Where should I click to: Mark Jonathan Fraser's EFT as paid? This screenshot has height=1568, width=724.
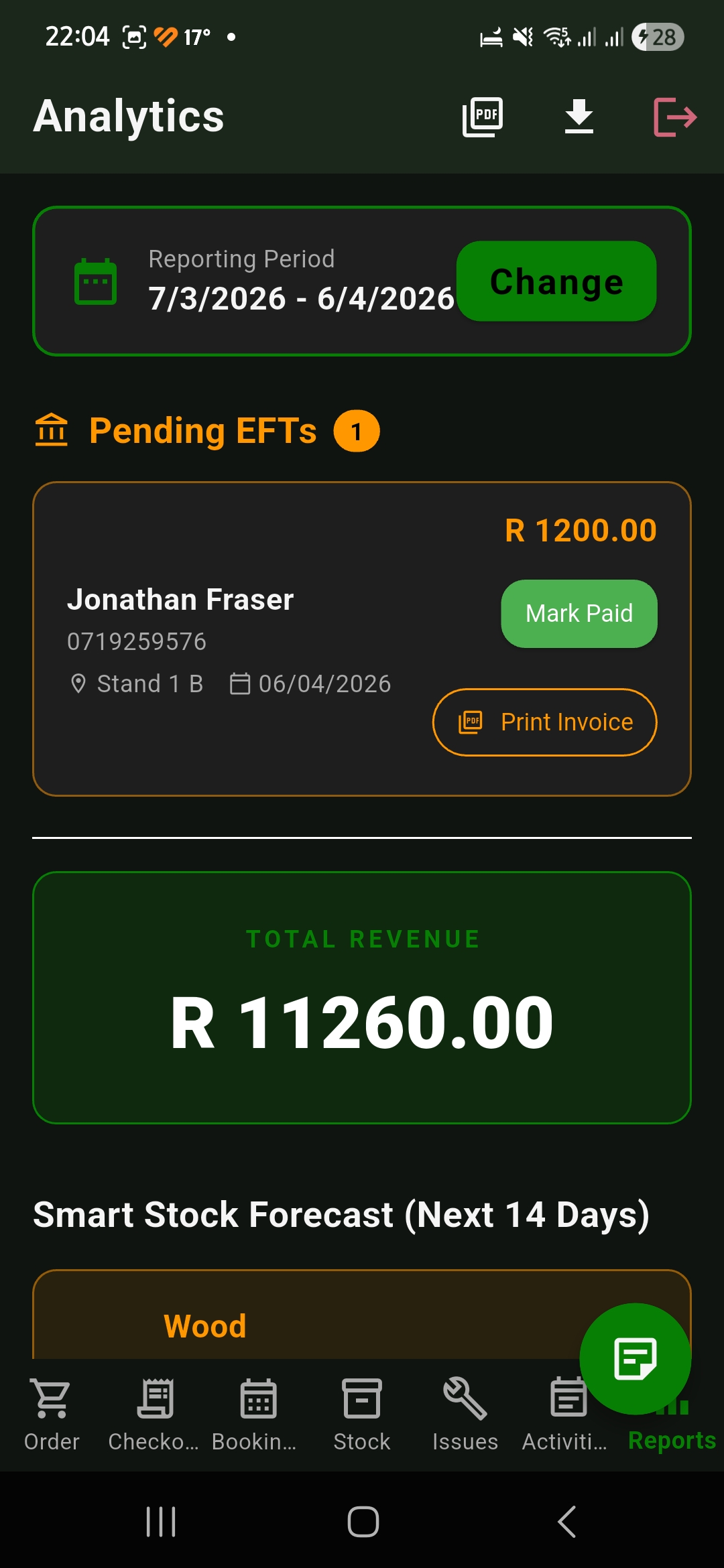coord(579,614)
